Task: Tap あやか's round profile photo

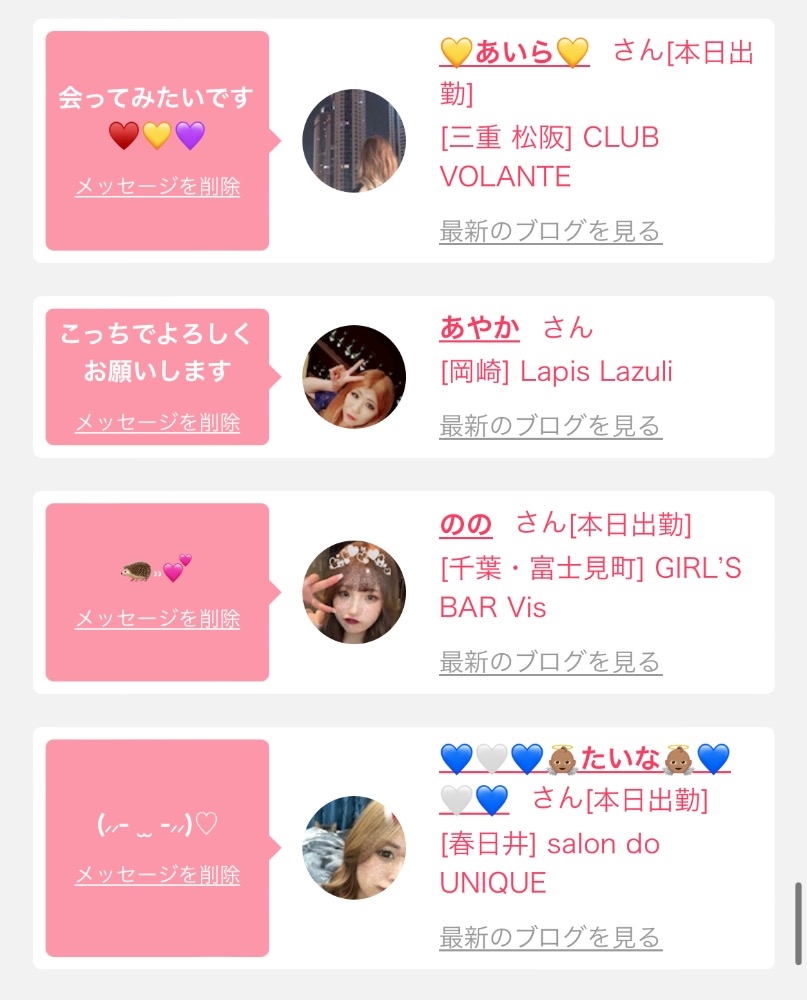Action: (354, 376)
